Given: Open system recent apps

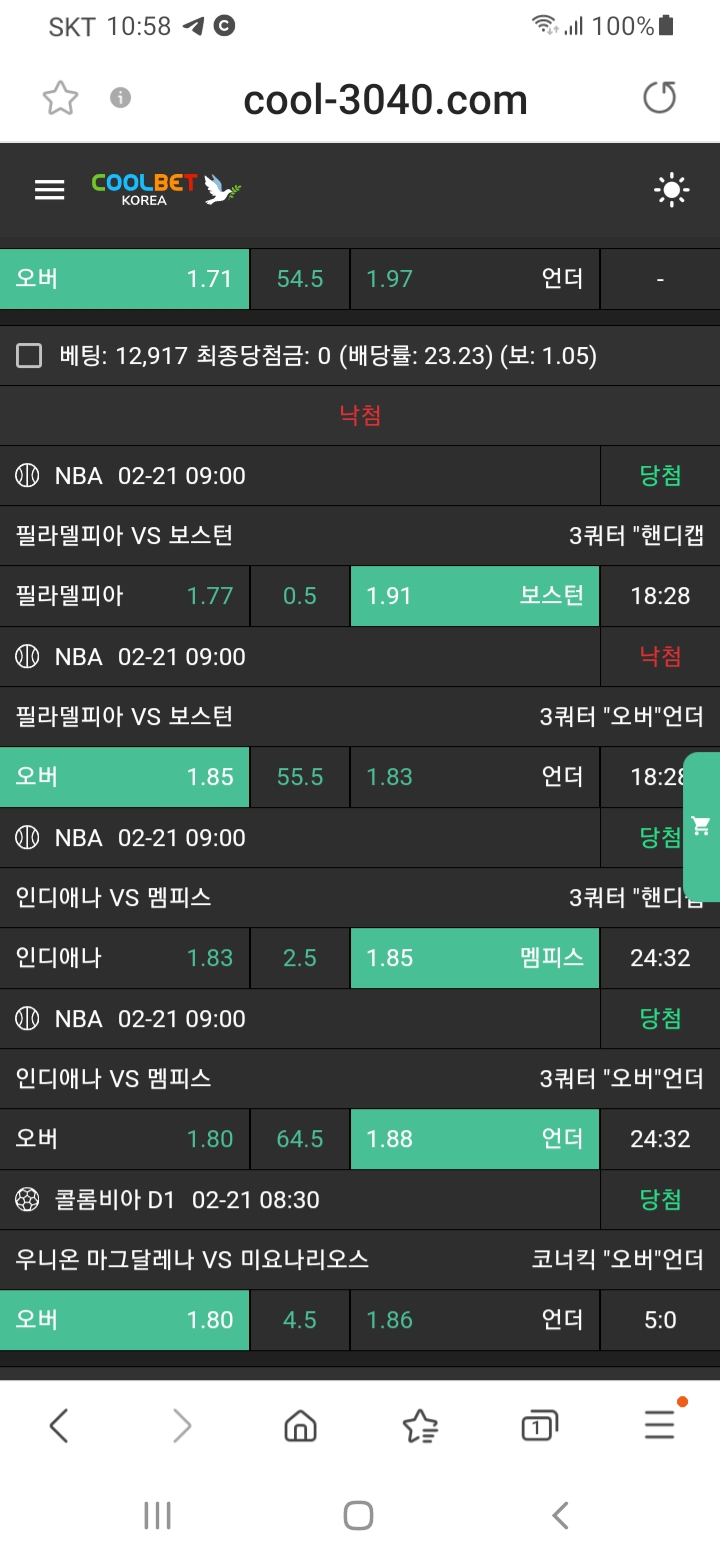Looking at the screenshot, I should 157,1515.
